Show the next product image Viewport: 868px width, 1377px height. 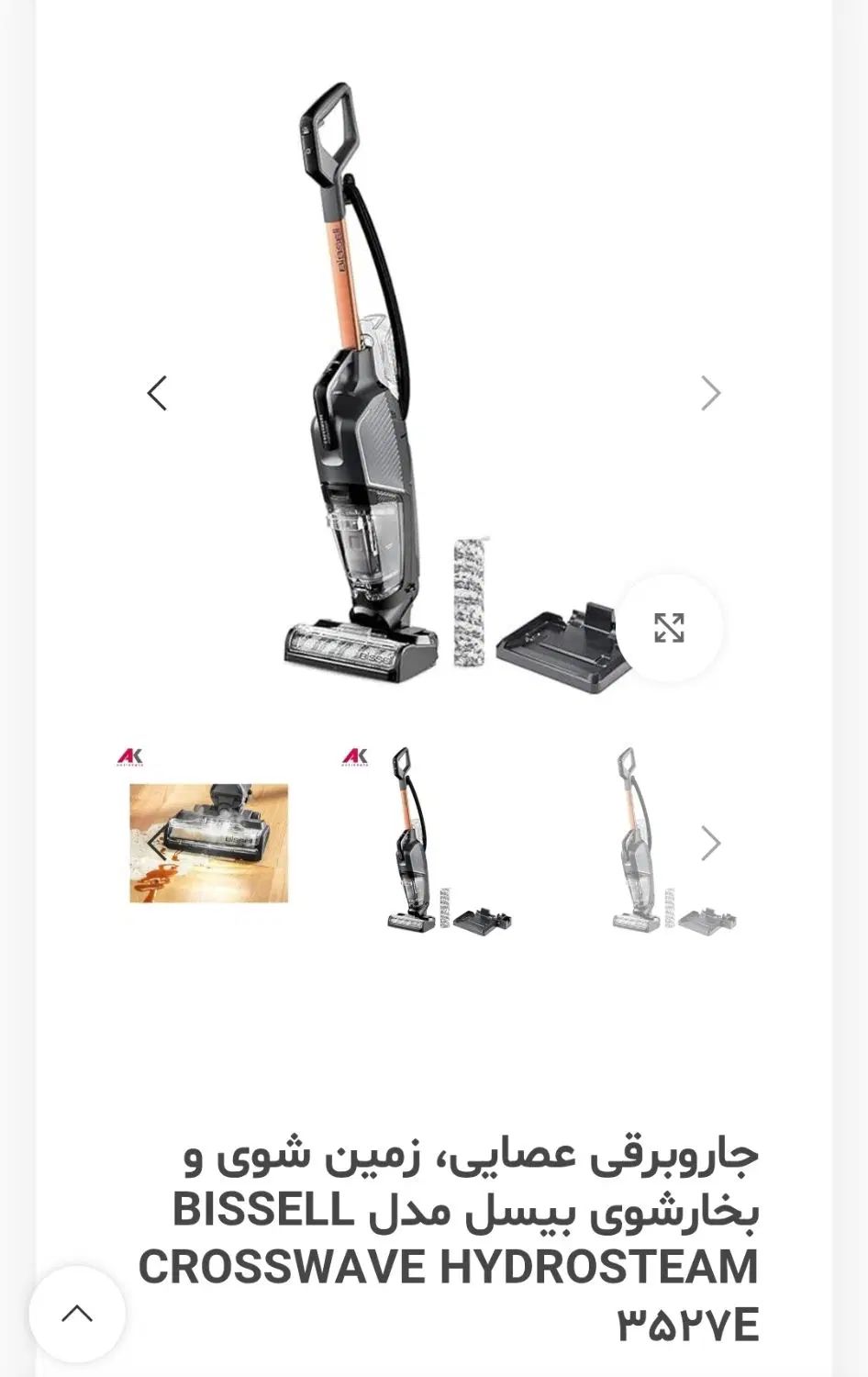click(x=710, y=393)
